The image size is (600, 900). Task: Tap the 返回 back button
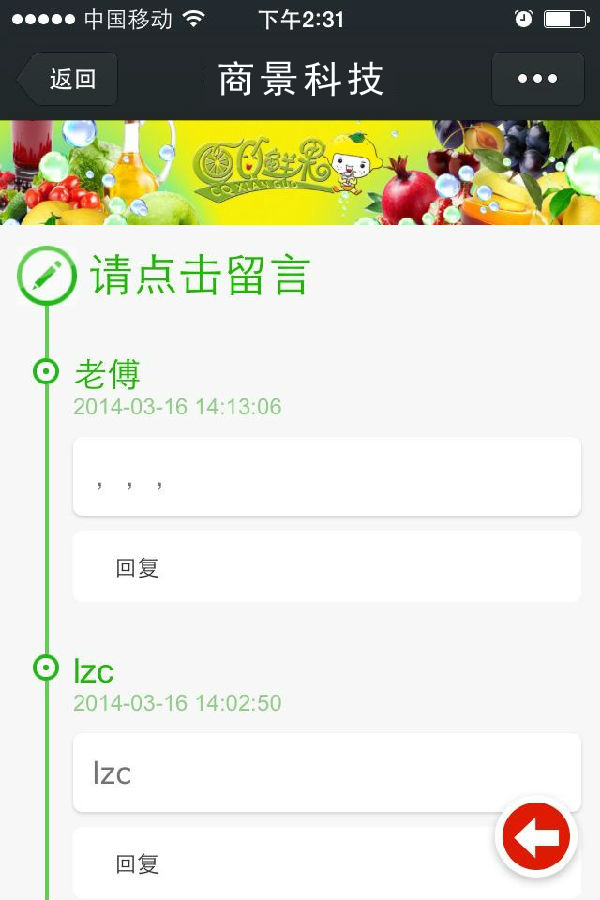[x=70, y=80]
